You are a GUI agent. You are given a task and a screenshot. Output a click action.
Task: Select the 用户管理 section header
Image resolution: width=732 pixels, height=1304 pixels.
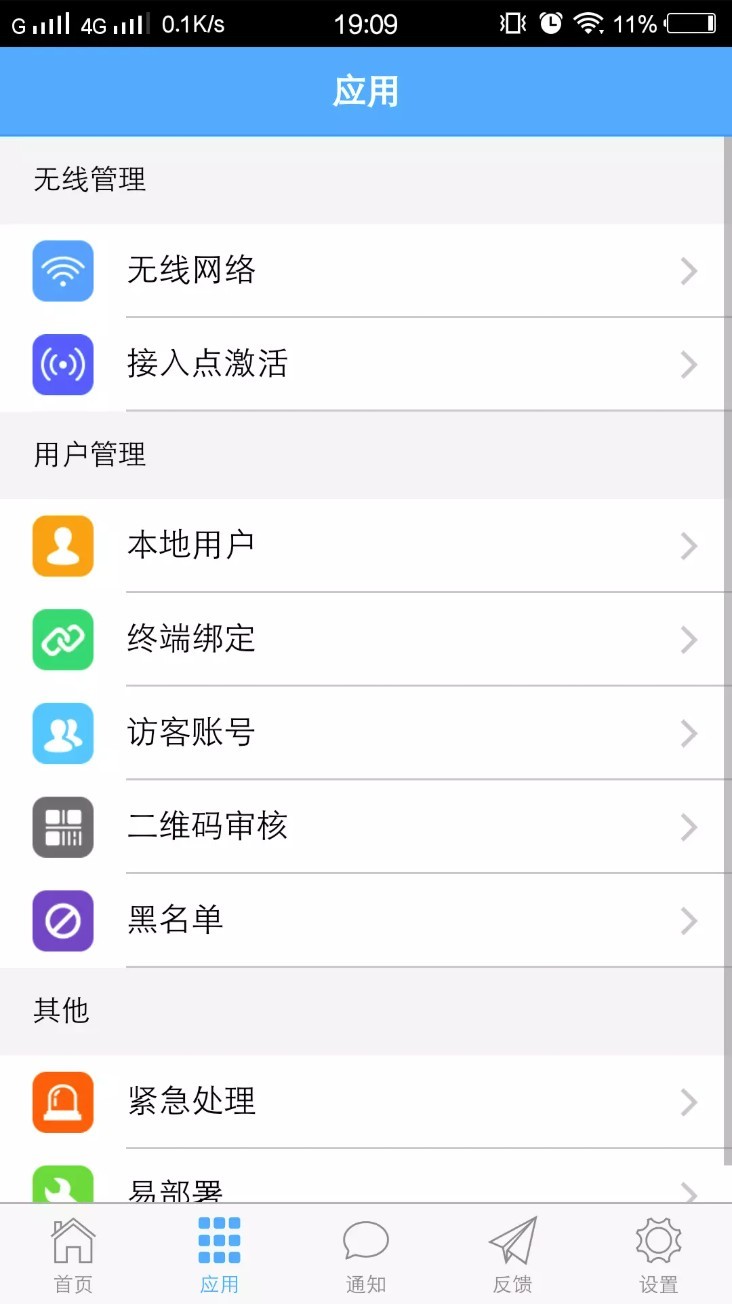click(90, 456)
